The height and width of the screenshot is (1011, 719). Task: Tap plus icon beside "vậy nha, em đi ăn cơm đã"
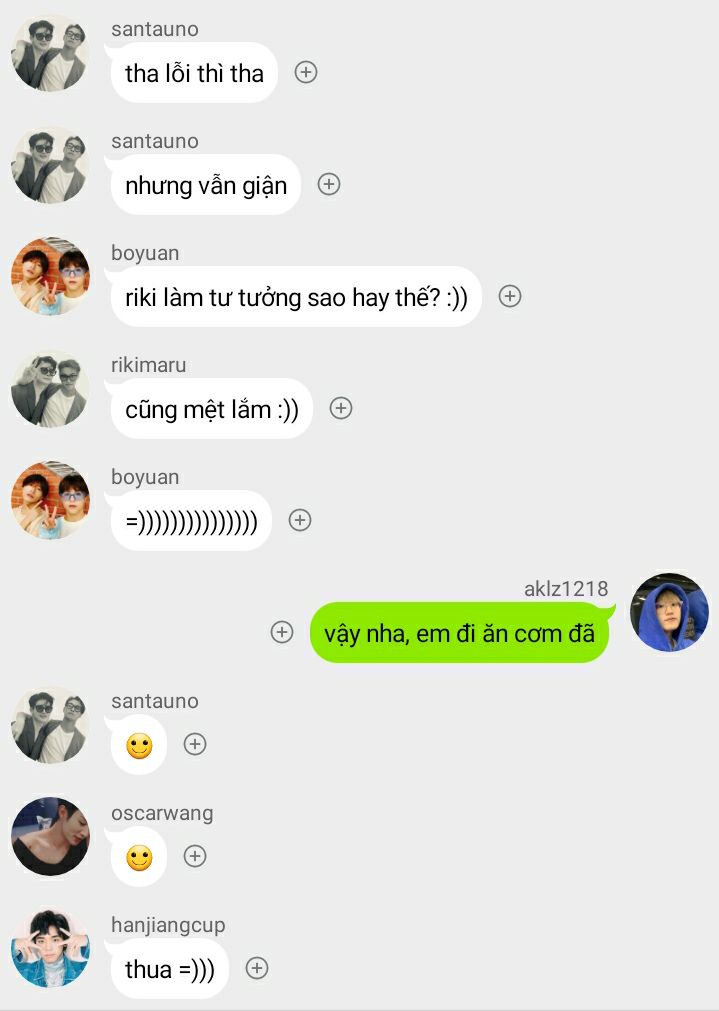click(x=282, y=632)
